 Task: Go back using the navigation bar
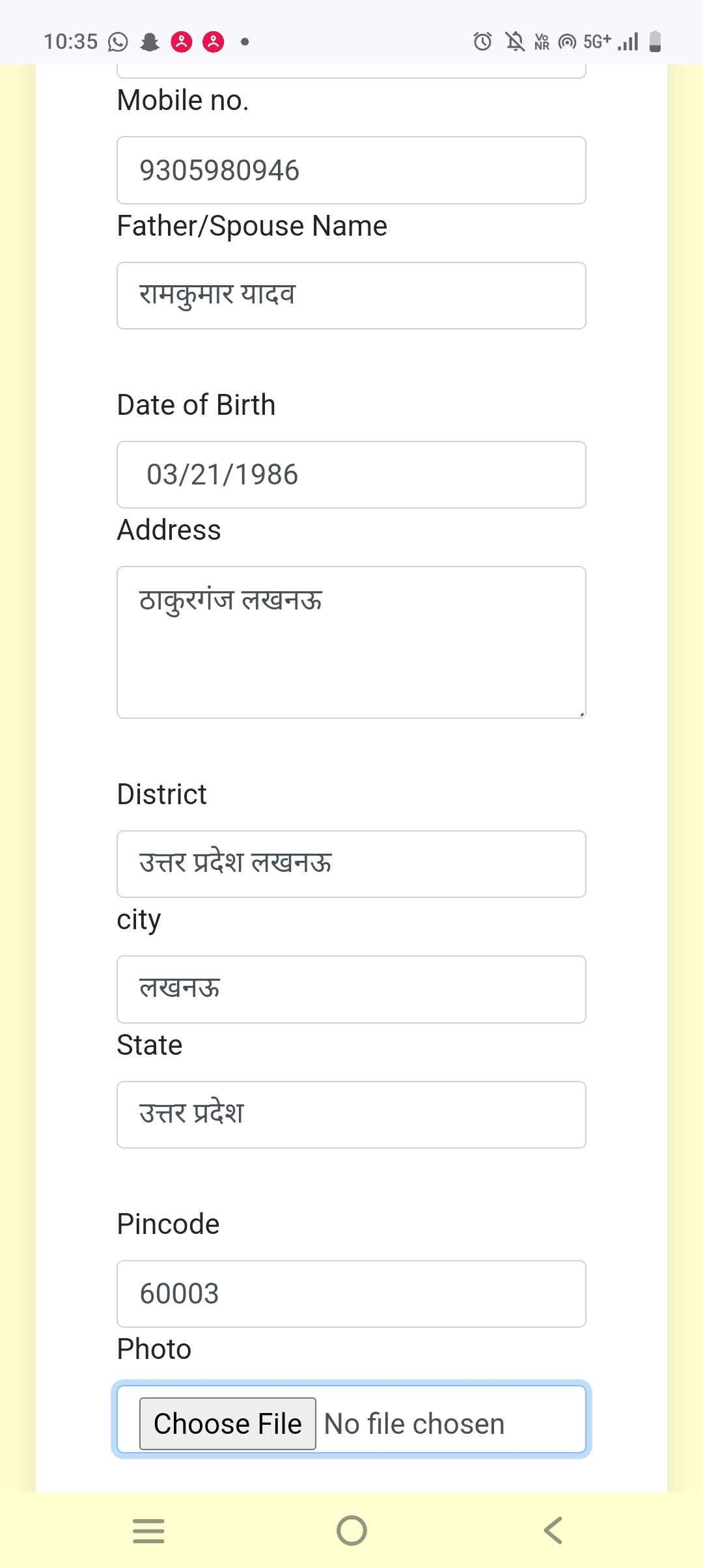[553, 1530]
